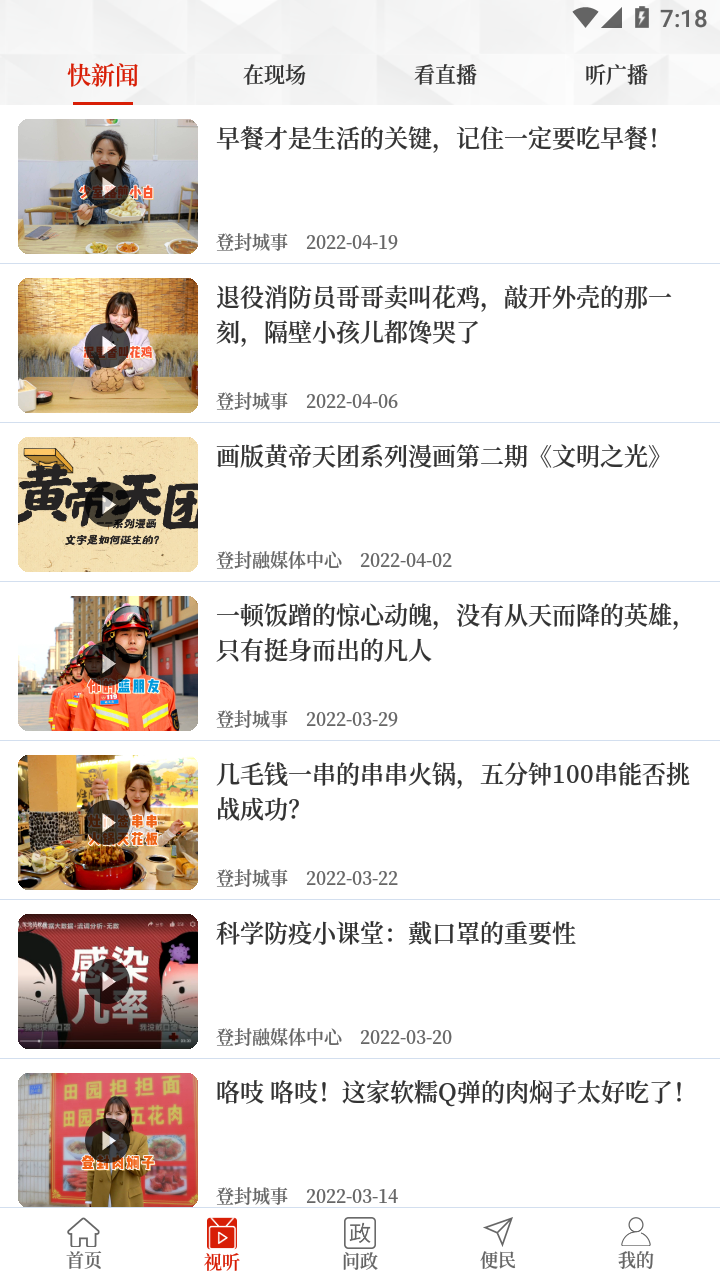Play the 黄帝天团 comic video
The image size is (720, 1280).
(107, 504)
